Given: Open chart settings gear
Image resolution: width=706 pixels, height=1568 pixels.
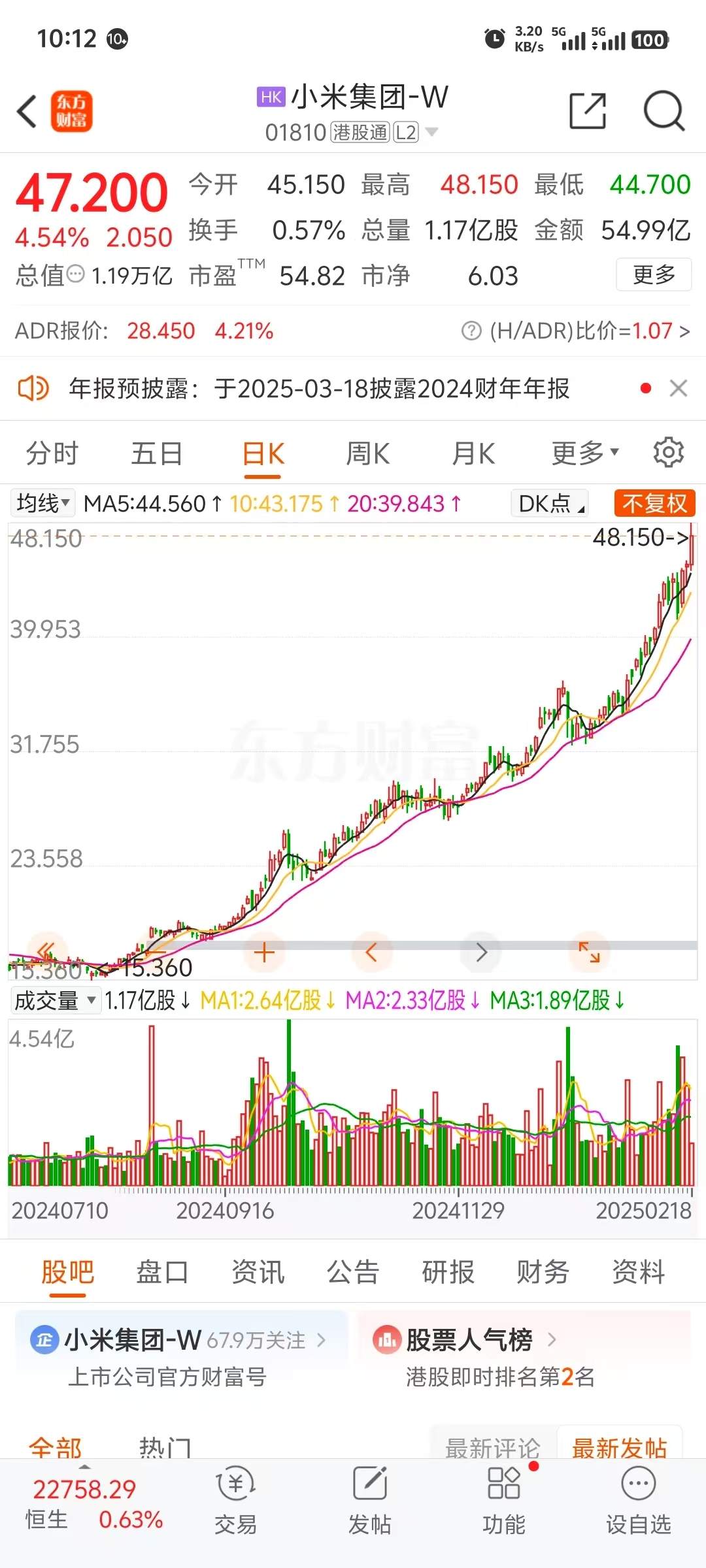Looking at the screenshot, I should 668,453.
